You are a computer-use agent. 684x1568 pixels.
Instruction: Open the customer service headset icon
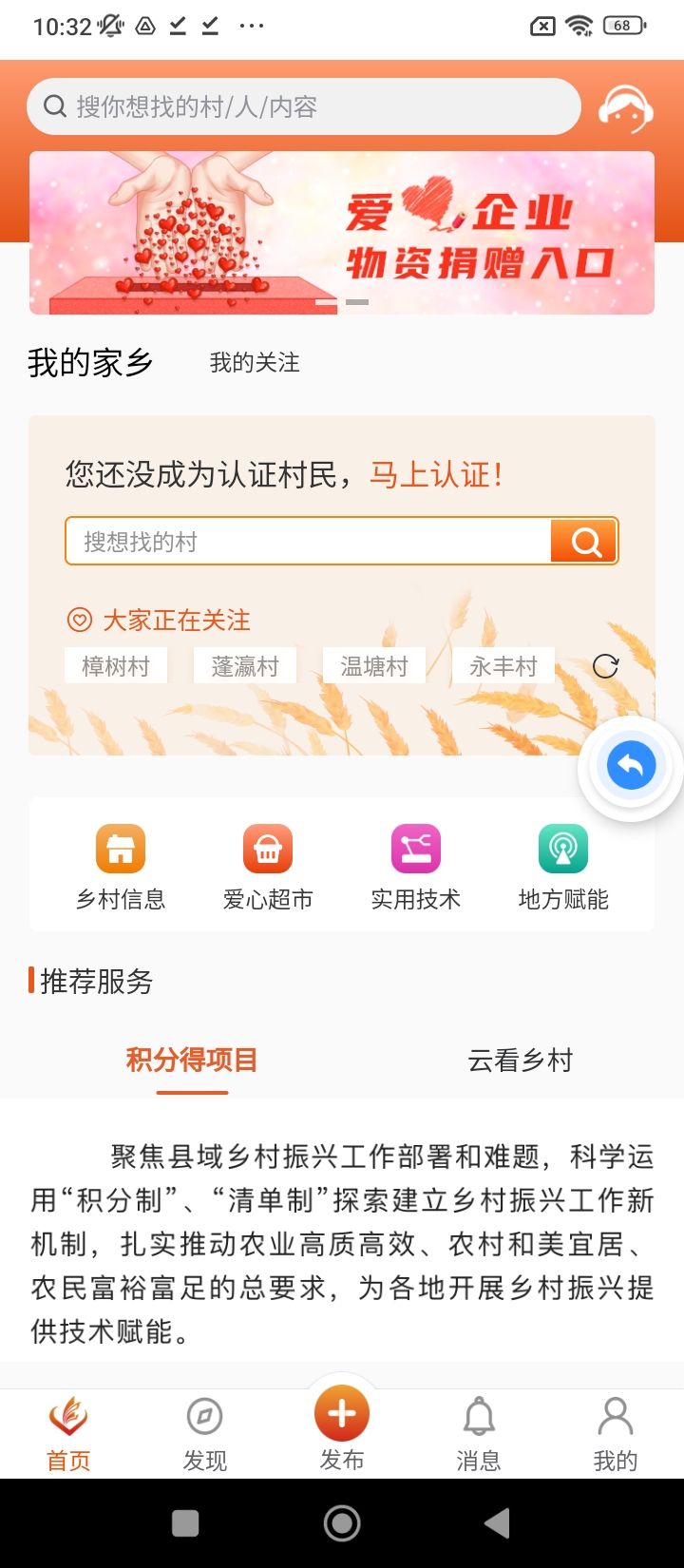625,108
